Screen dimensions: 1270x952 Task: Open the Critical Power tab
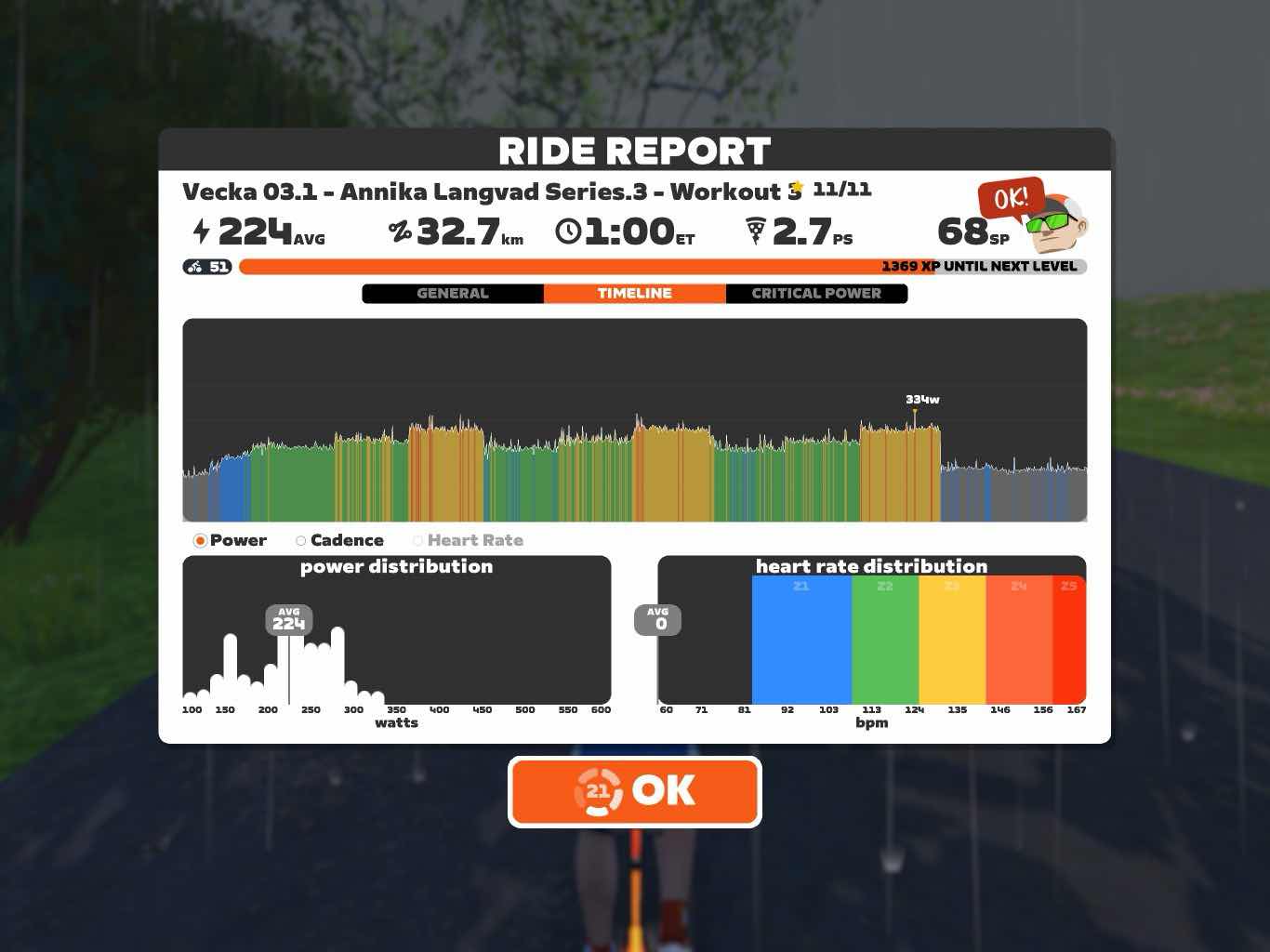tap(815, 294)
